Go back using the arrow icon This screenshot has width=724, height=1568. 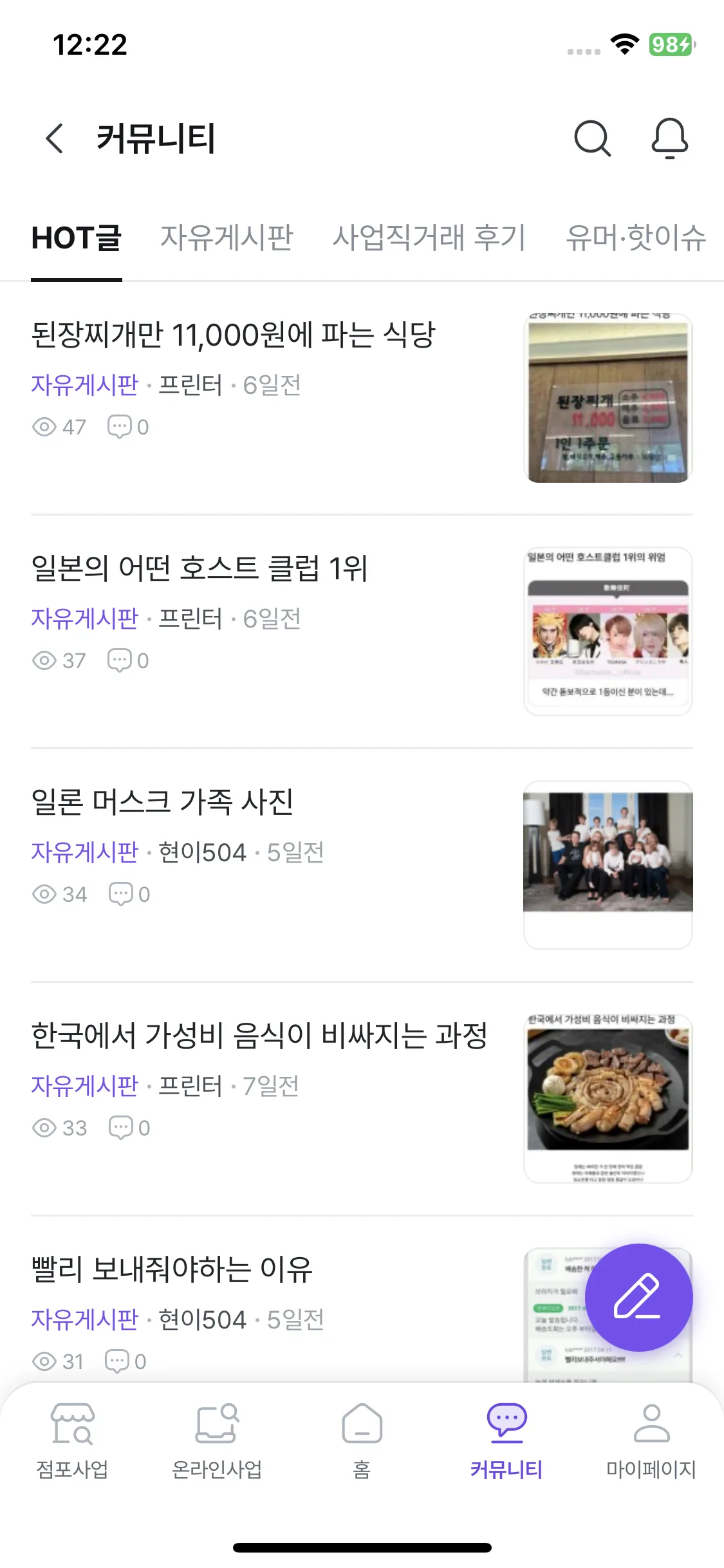pos(55,138)
